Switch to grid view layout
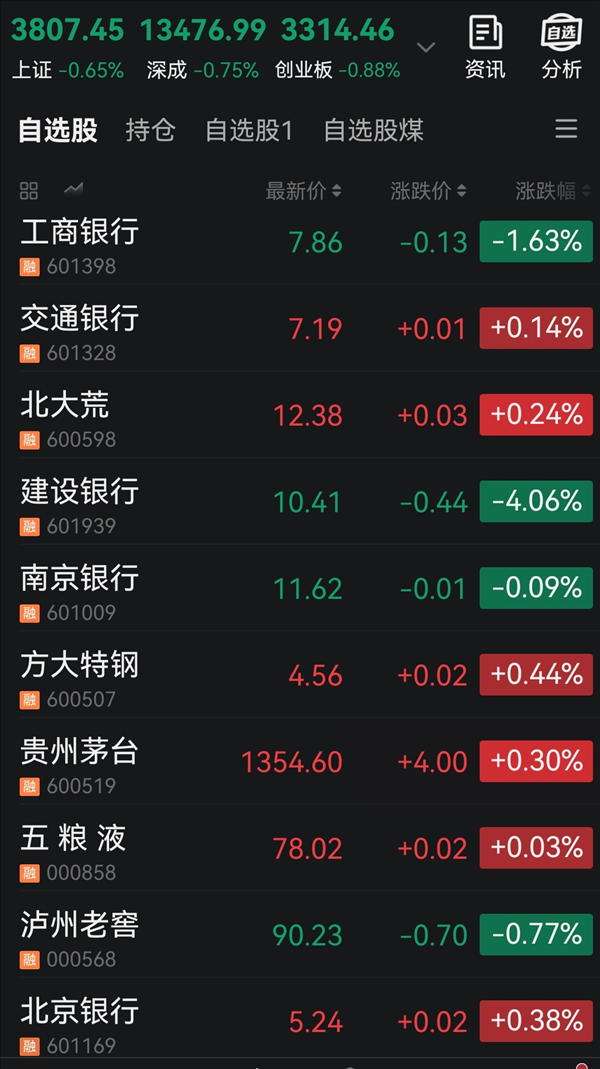The width and height of the screenshot is (600, 1069). click(x=29, y=191)
